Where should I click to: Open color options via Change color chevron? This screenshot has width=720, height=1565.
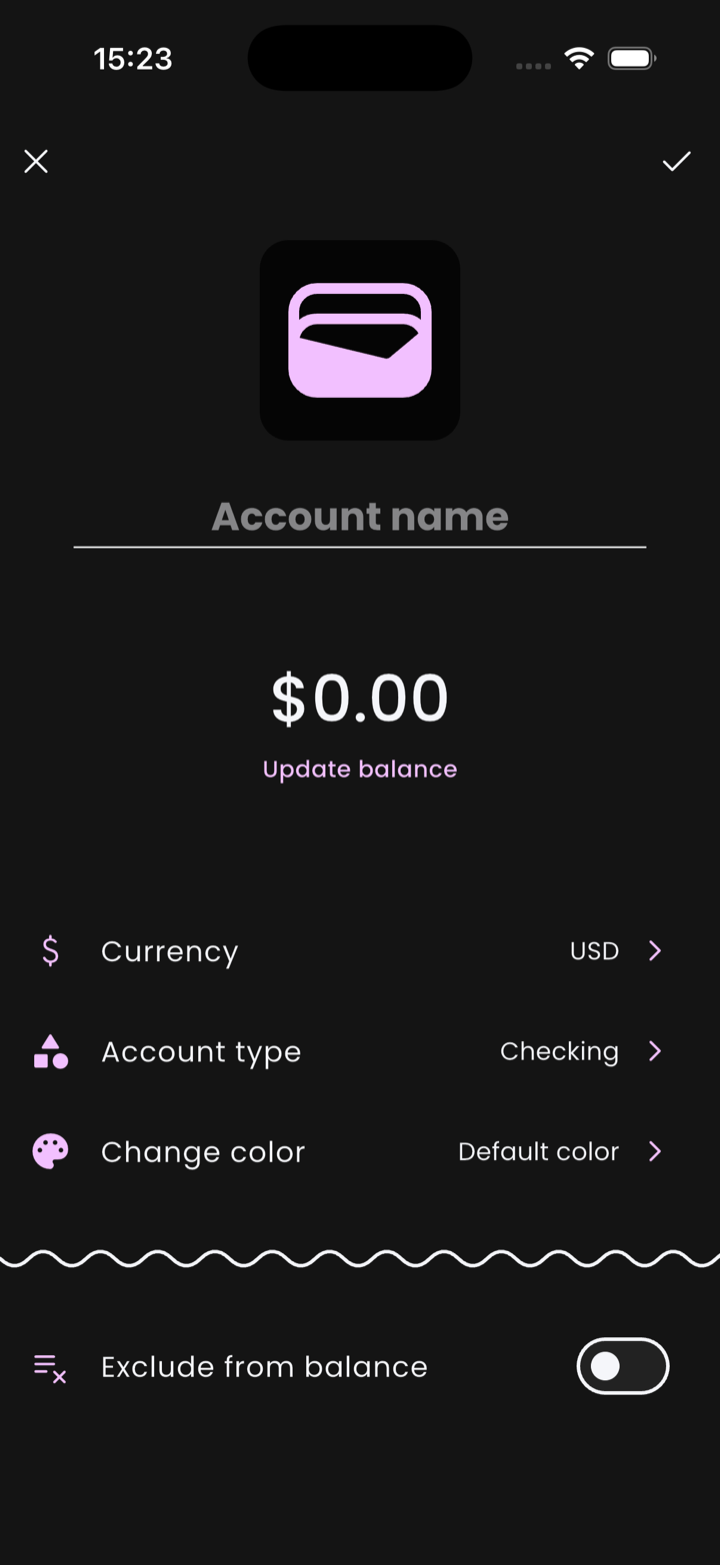[x=655, y=1151]
